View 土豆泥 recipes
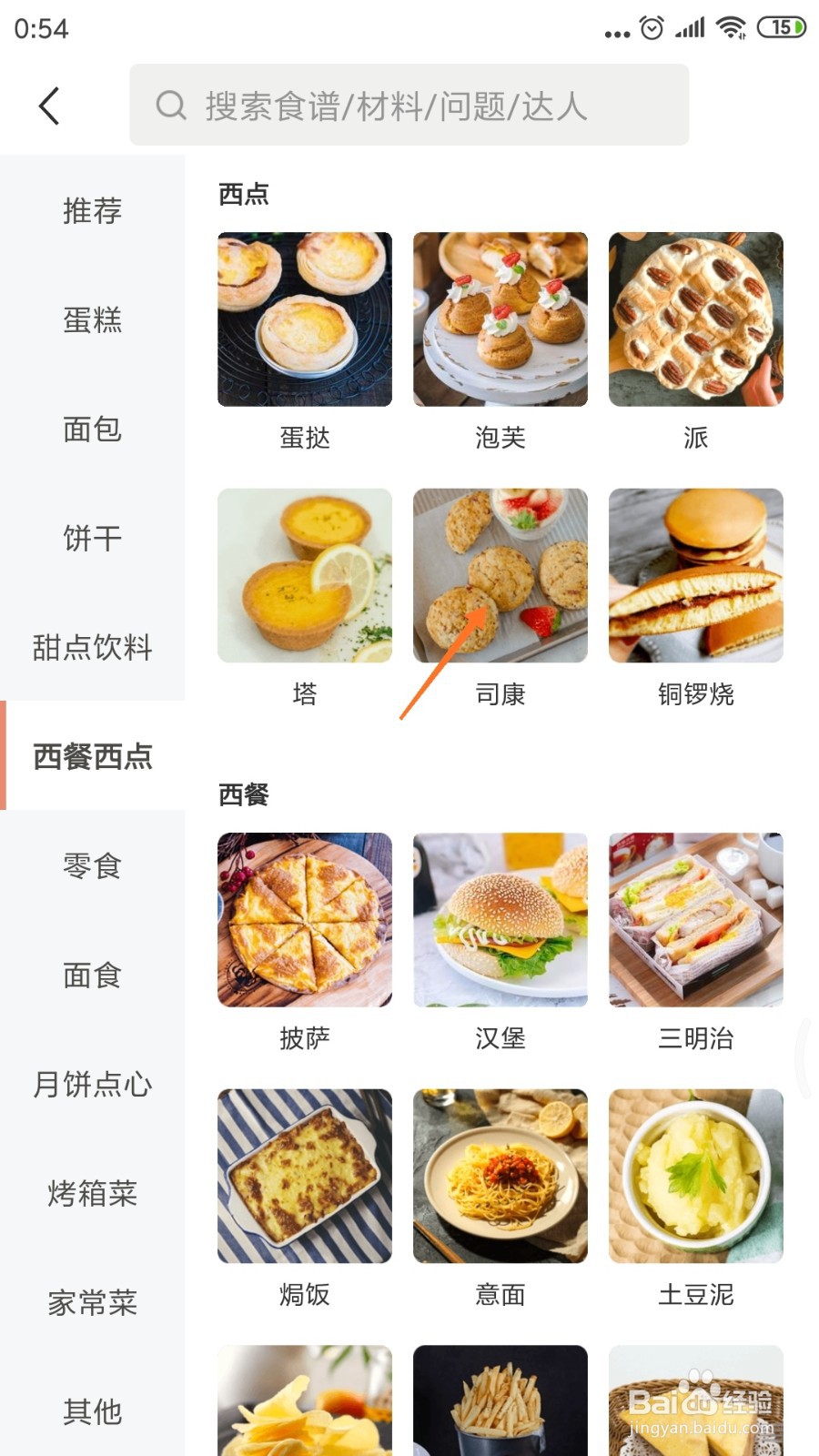Viewport: 819px width, 1456px height. point(695,1176)
